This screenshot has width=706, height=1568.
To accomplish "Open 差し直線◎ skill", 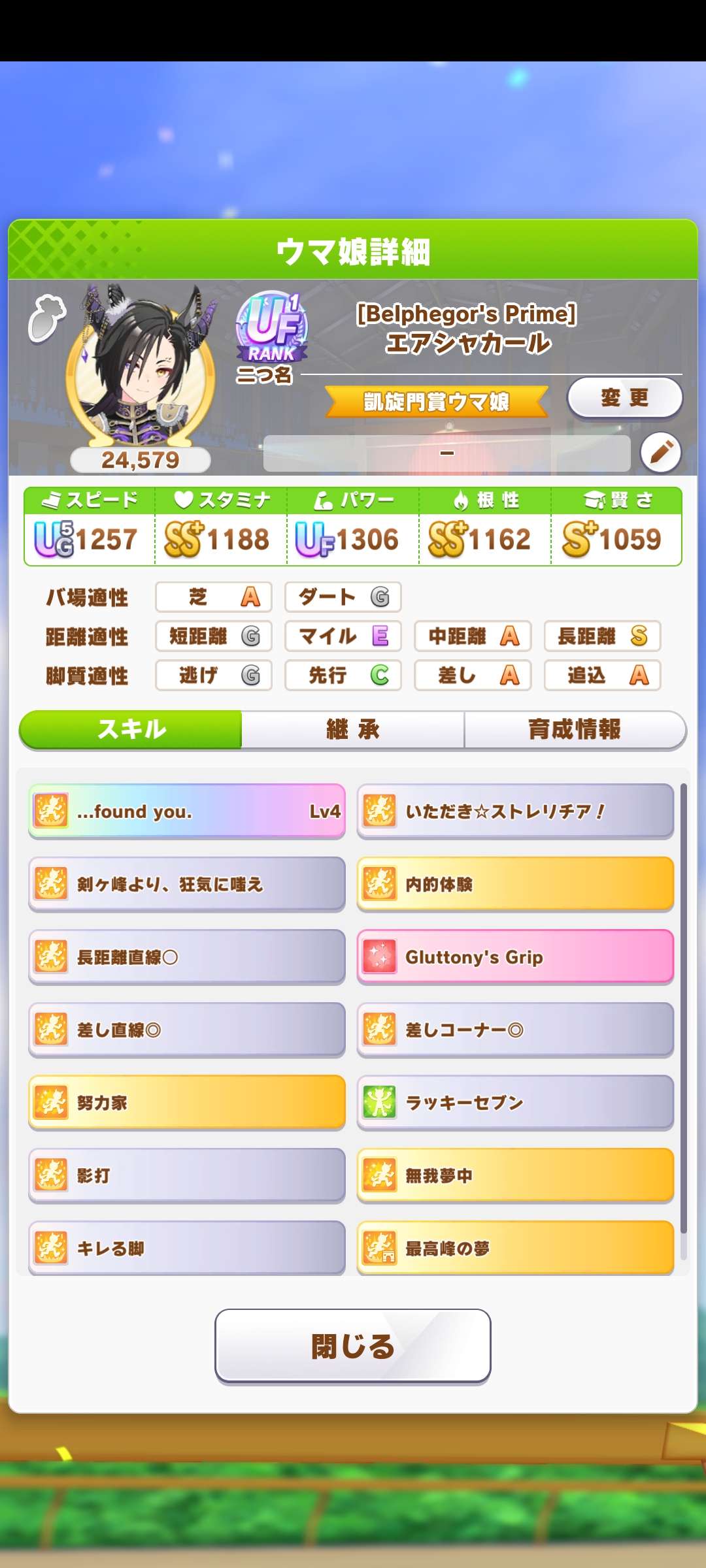I will pos(186,1030).
